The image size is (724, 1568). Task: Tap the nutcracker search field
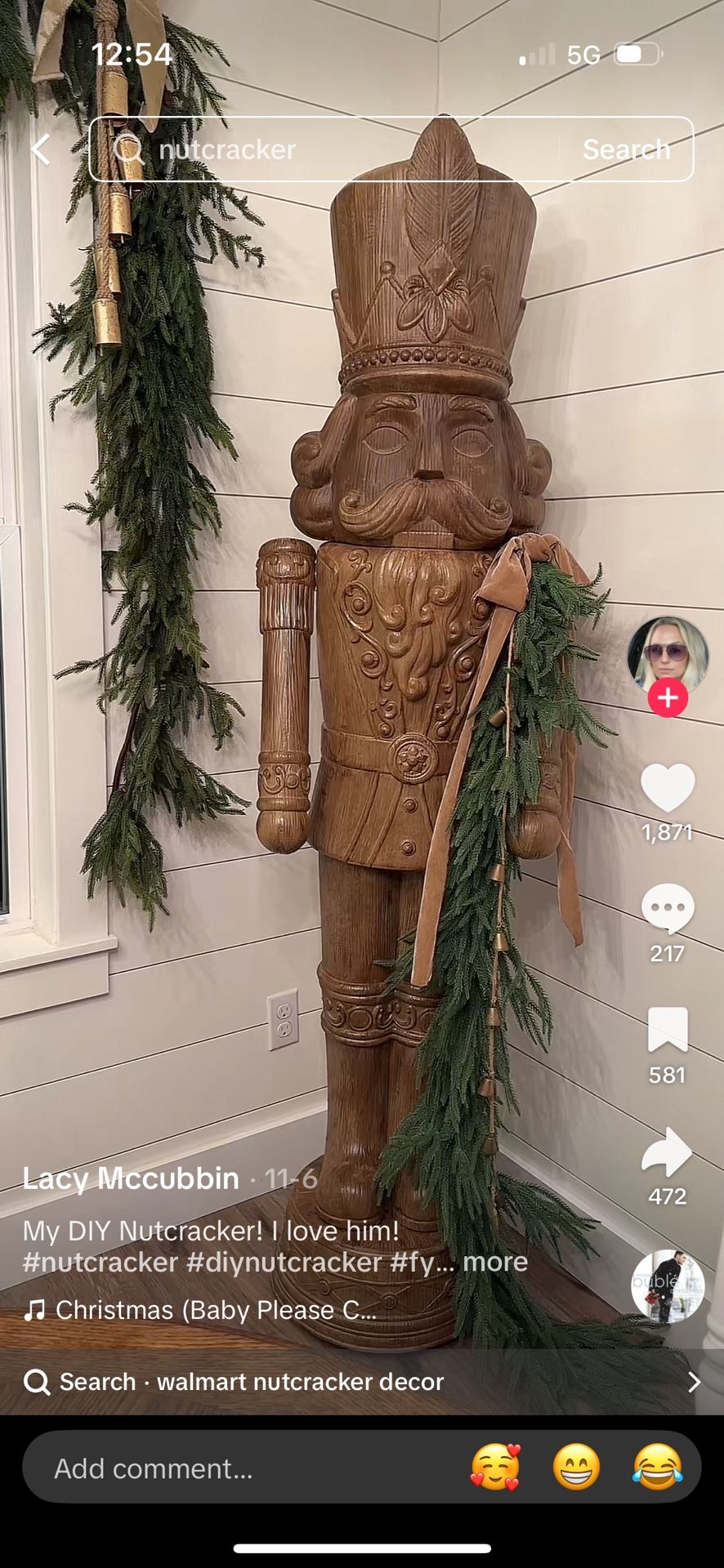coord(327,149)
